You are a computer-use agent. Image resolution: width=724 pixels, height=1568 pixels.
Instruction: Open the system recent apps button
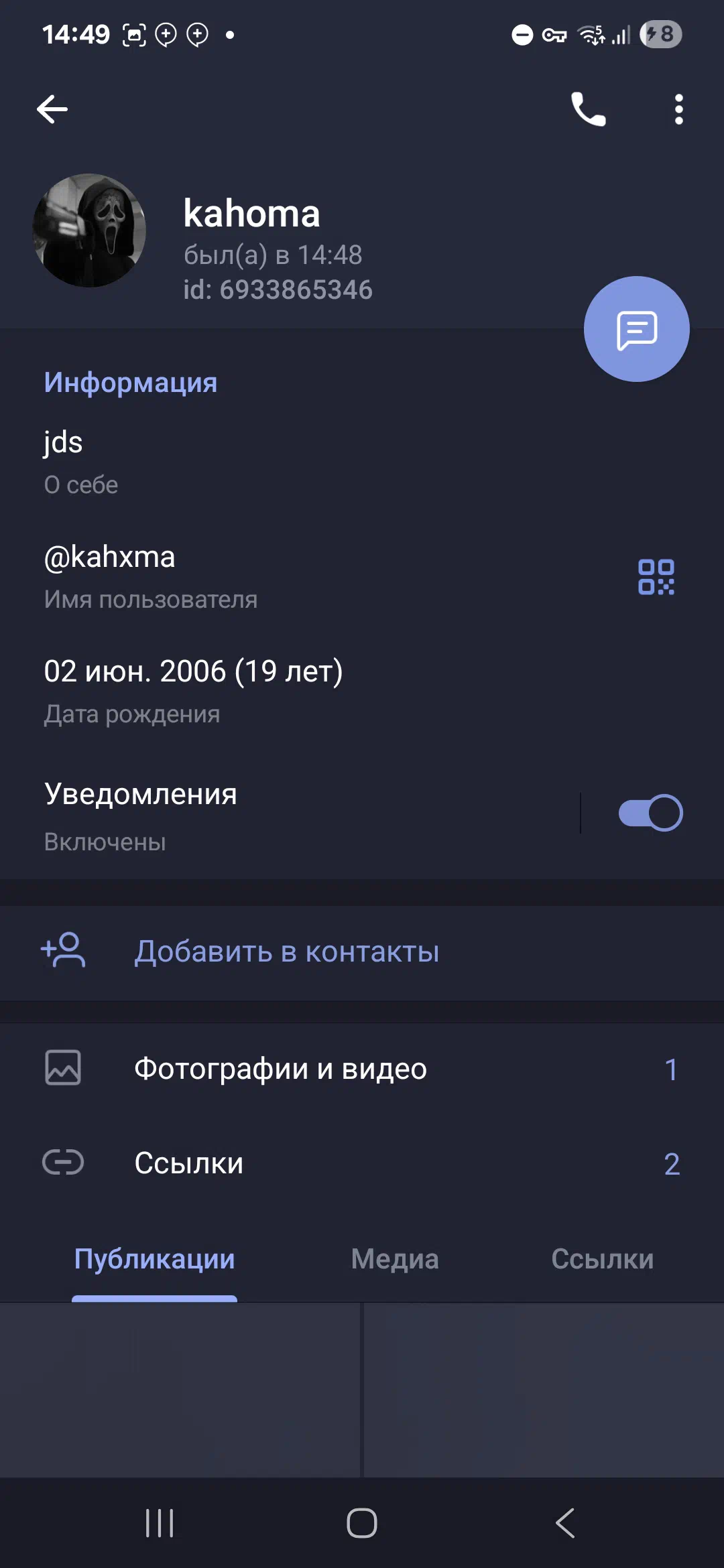(x=160, y=1523)
